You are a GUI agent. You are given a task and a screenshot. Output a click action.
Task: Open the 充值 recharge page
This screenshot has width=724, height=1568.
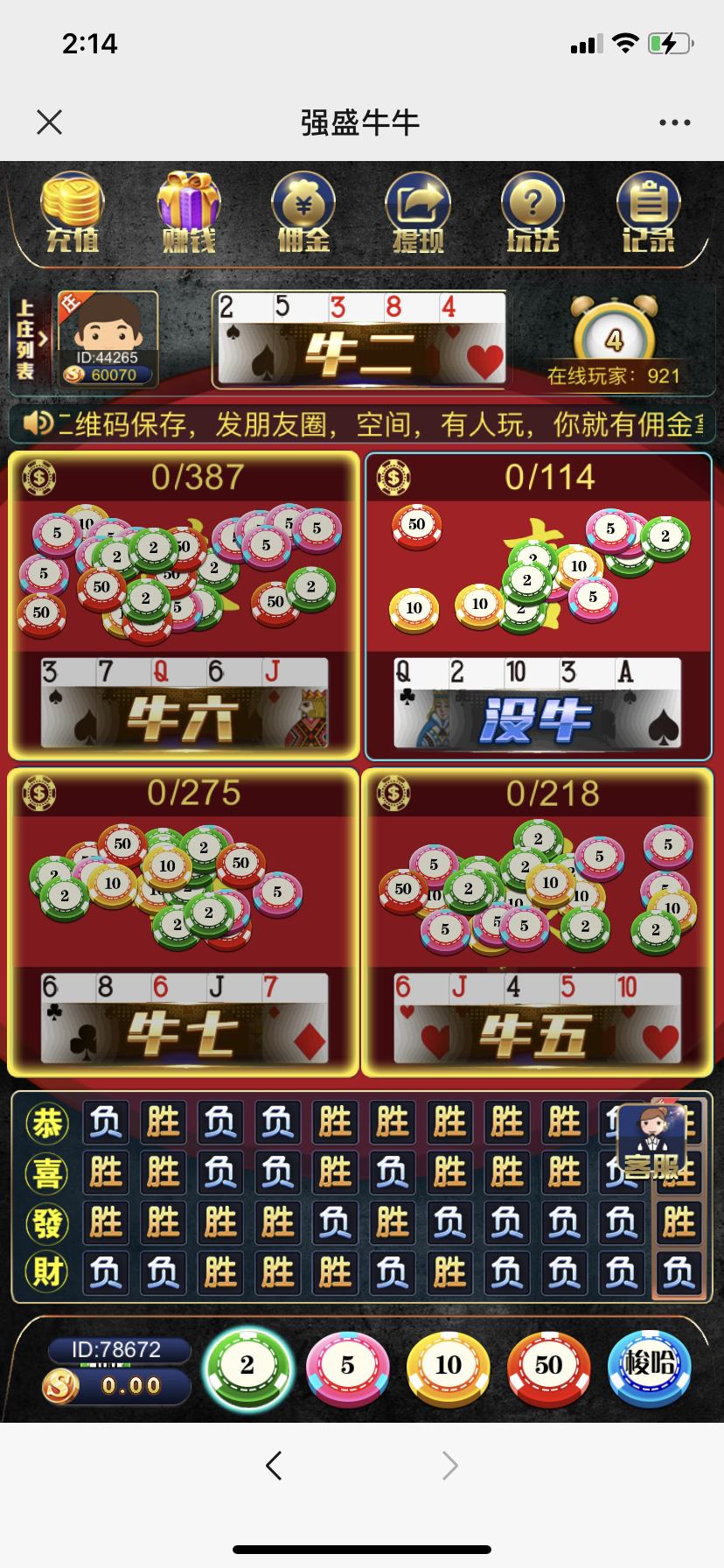pos(73,213)
